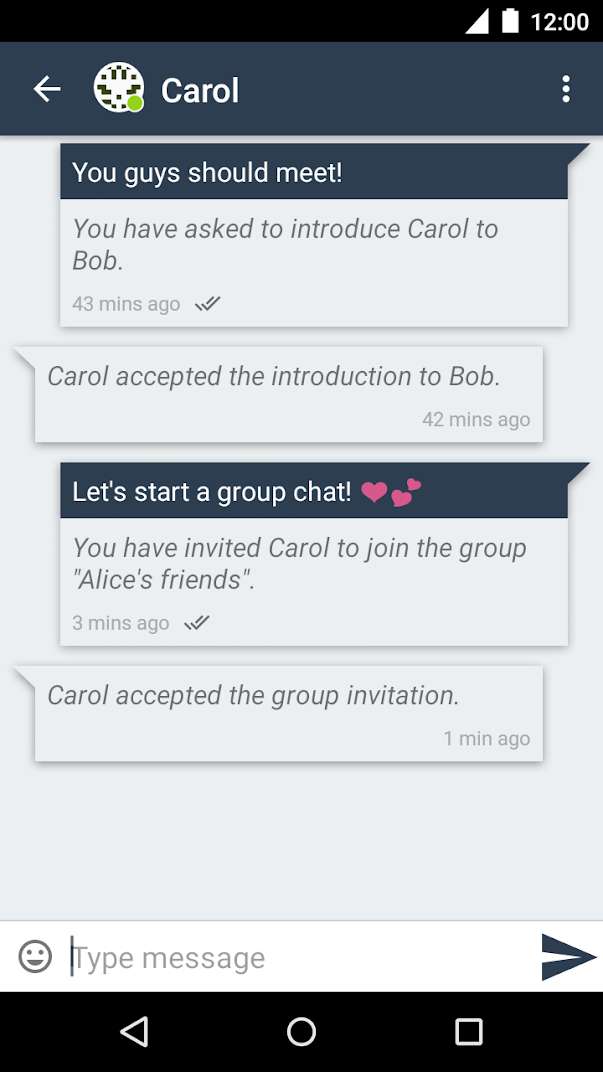Tap Carol's avatar in the app bar

pos(118,88)
